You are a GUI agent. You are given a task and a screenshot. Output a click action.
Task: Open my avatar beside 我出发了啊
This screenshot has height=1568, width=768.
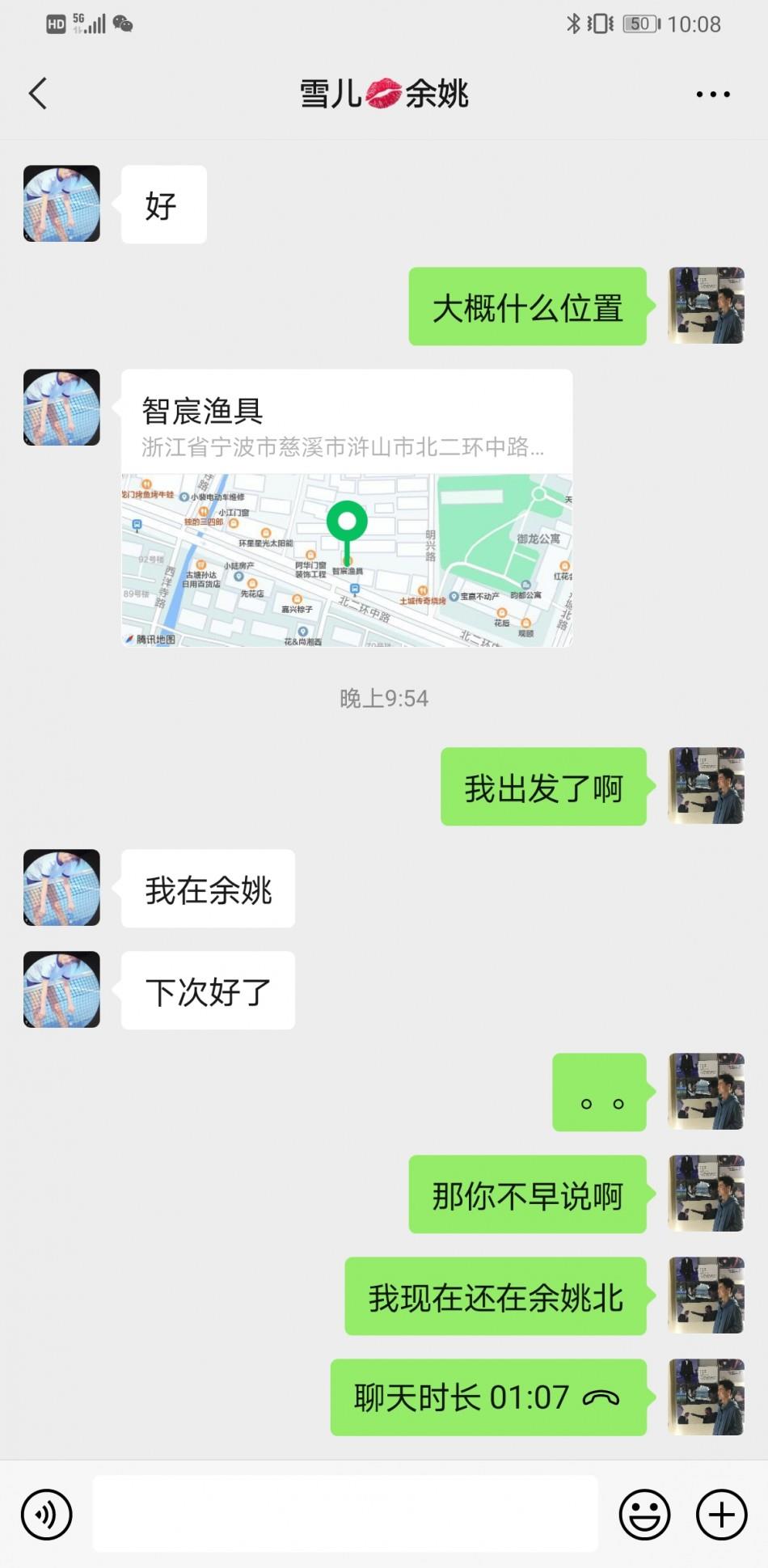click(706, 785)
